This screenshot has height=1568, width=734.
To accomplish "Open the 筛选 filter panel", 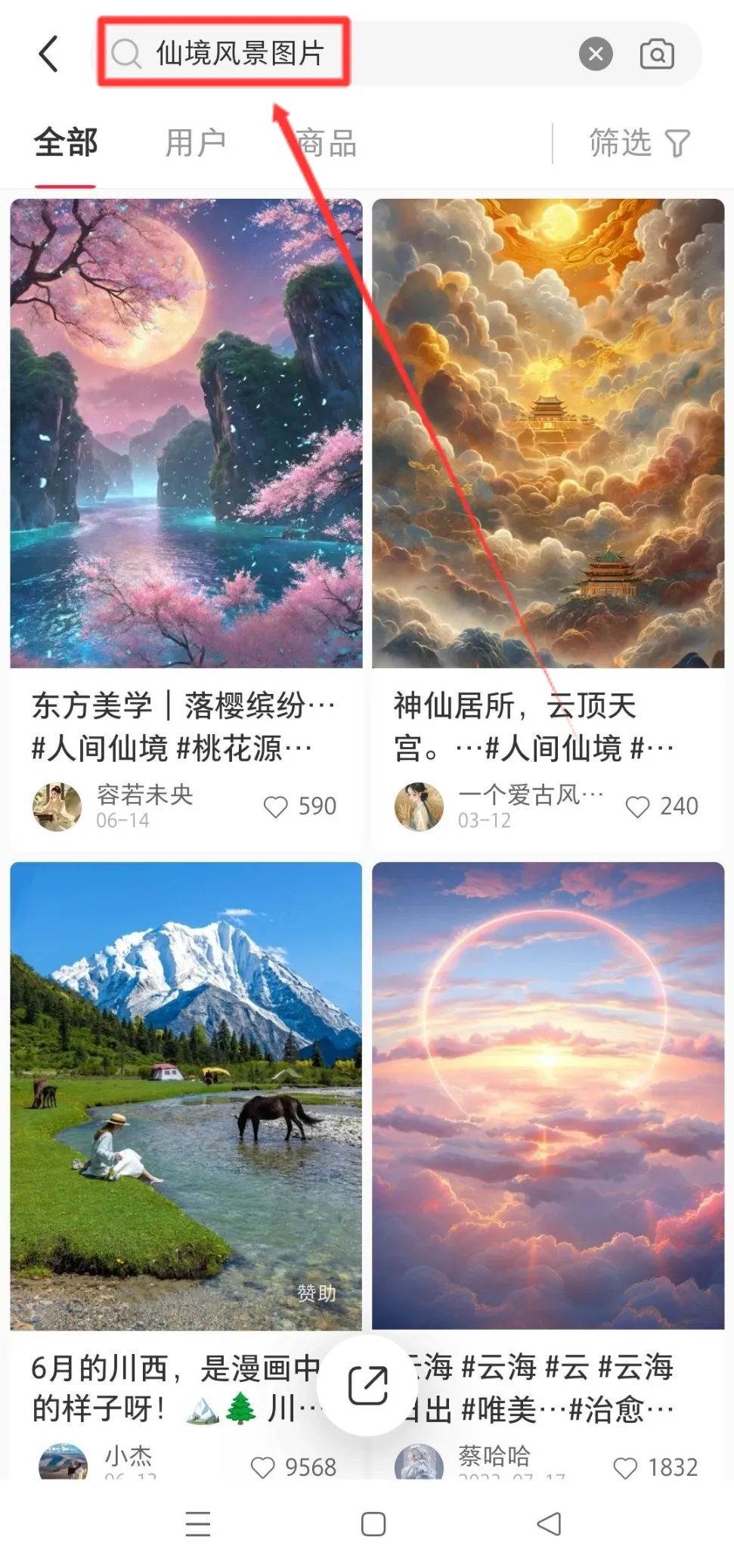I will (x=620, y=142).
